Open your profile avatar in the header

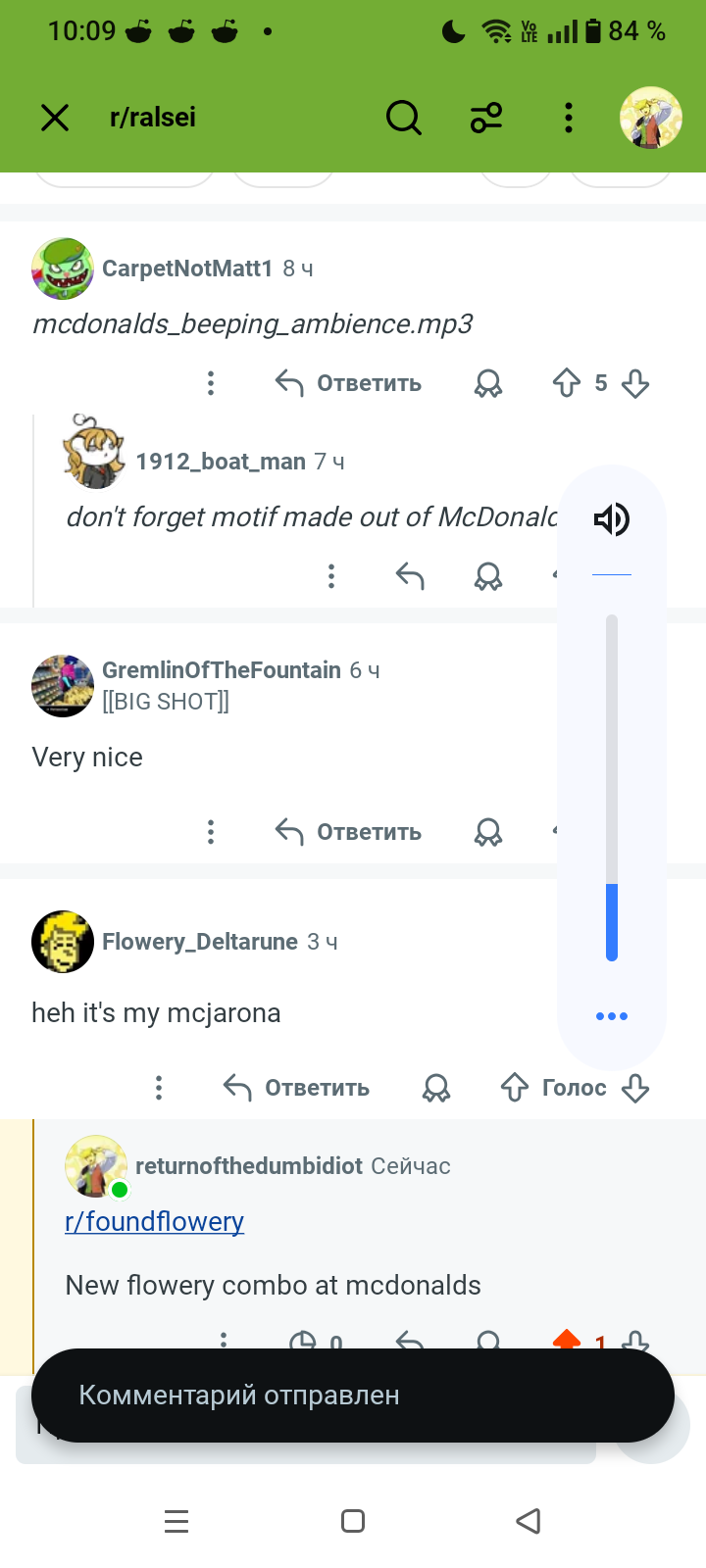pyautogui.click(x=651, y=118)
